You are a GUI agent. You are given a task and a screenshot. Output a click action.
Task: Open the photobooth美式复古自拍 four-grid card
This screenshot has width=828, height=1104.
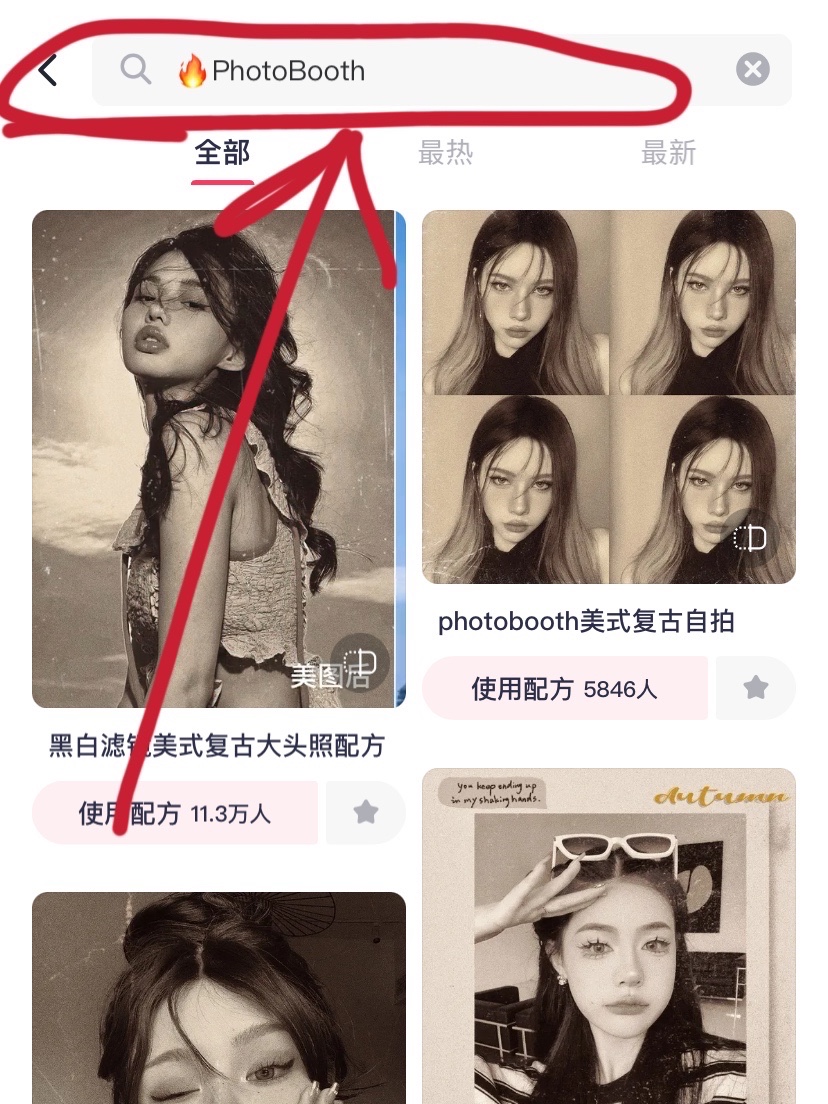(x=608, y=396)
